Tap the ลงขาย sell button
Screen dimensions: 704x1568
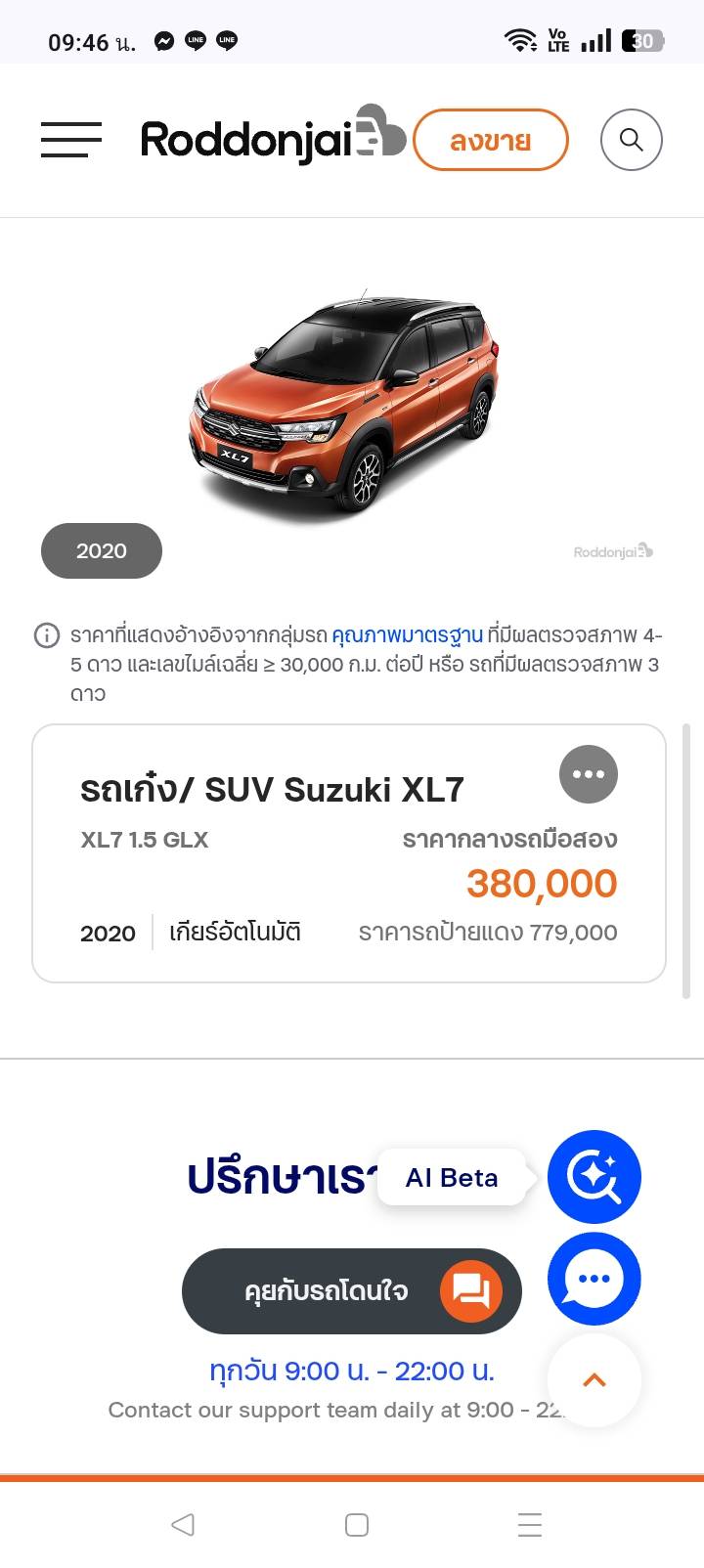click(x=490, y=141)
